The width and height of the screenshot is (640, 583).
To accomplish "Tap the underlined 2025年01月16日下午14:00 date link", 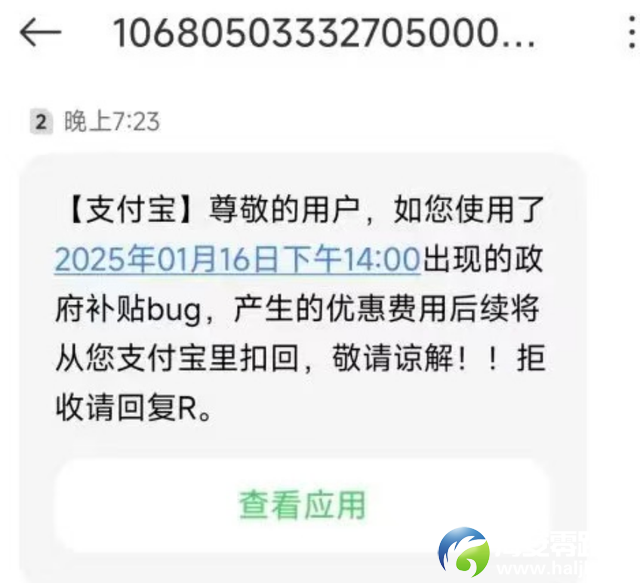I will click(x=236, y=259).
